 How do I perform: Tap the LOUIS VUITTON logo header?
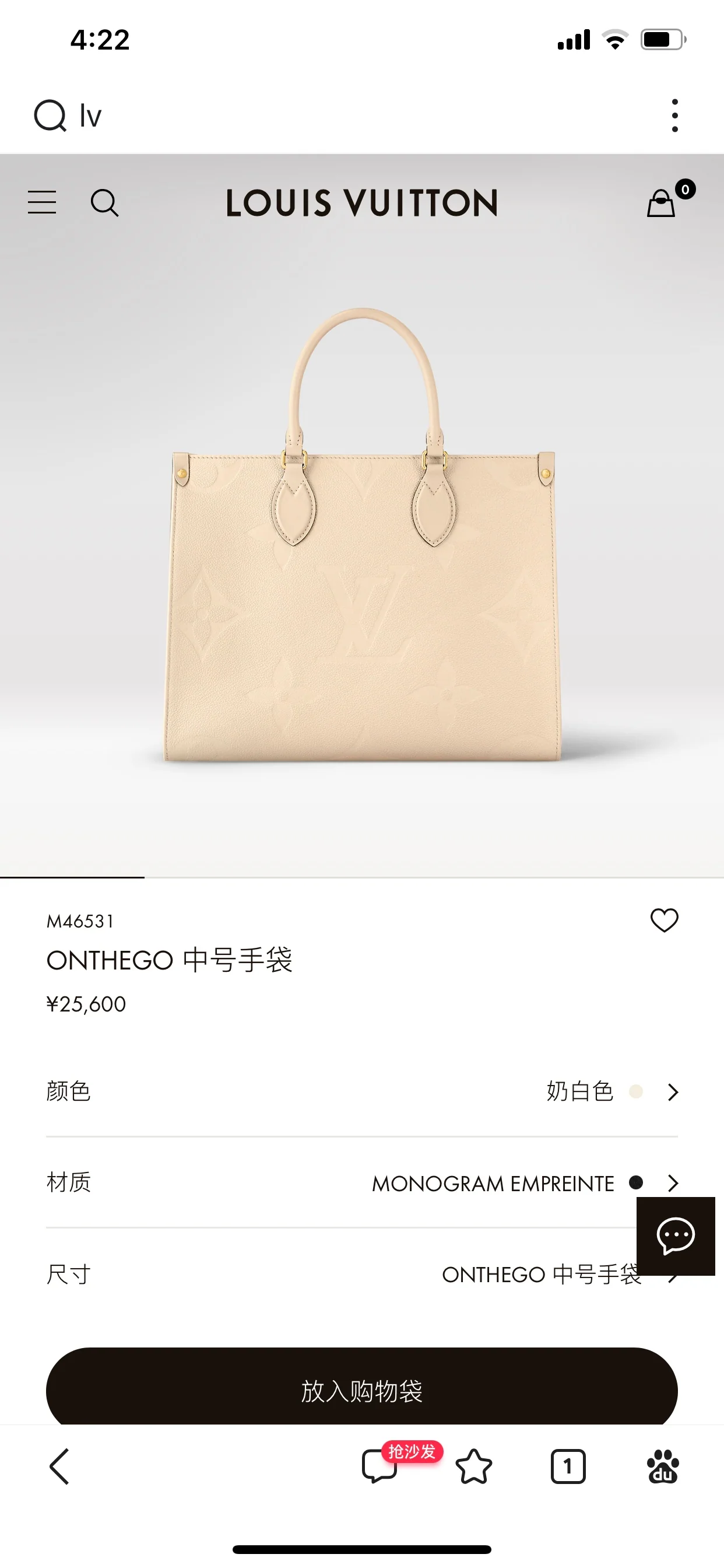(x=361, y=204)
